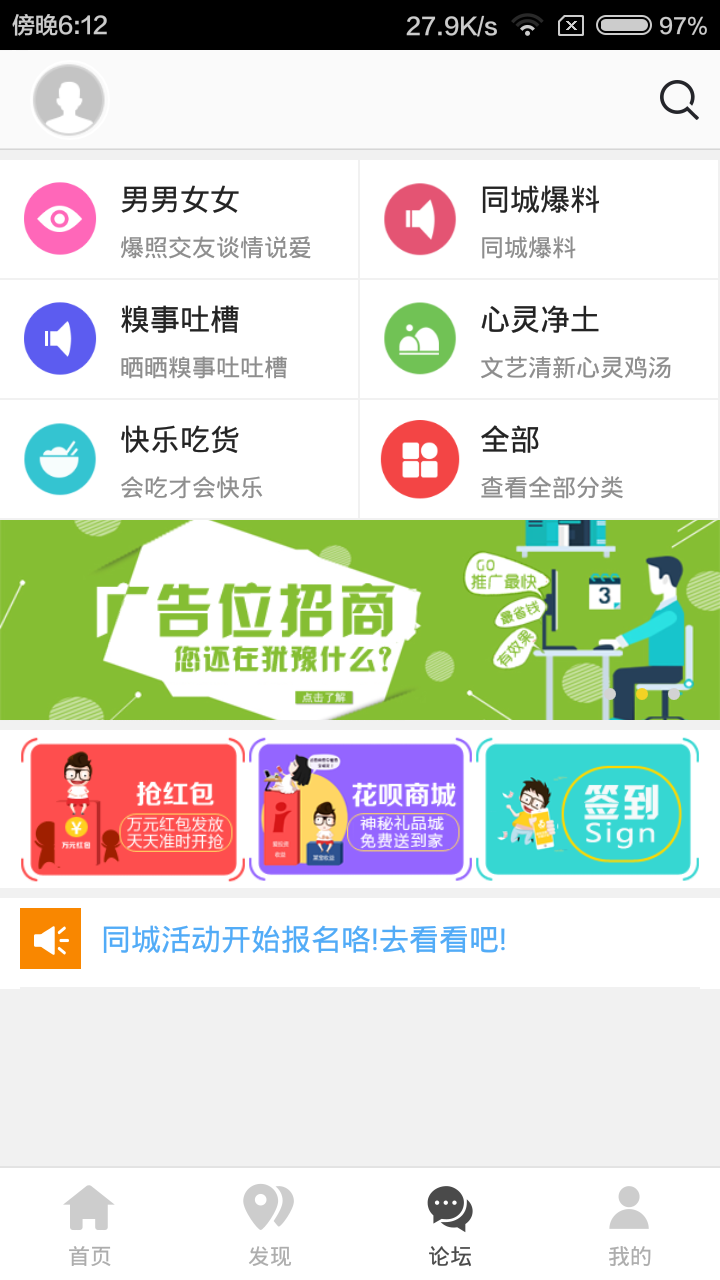The width and height of the screenshot is (720, 1280).
Task: Open the 快乐吃货 forum category
Action: (180, 460)
